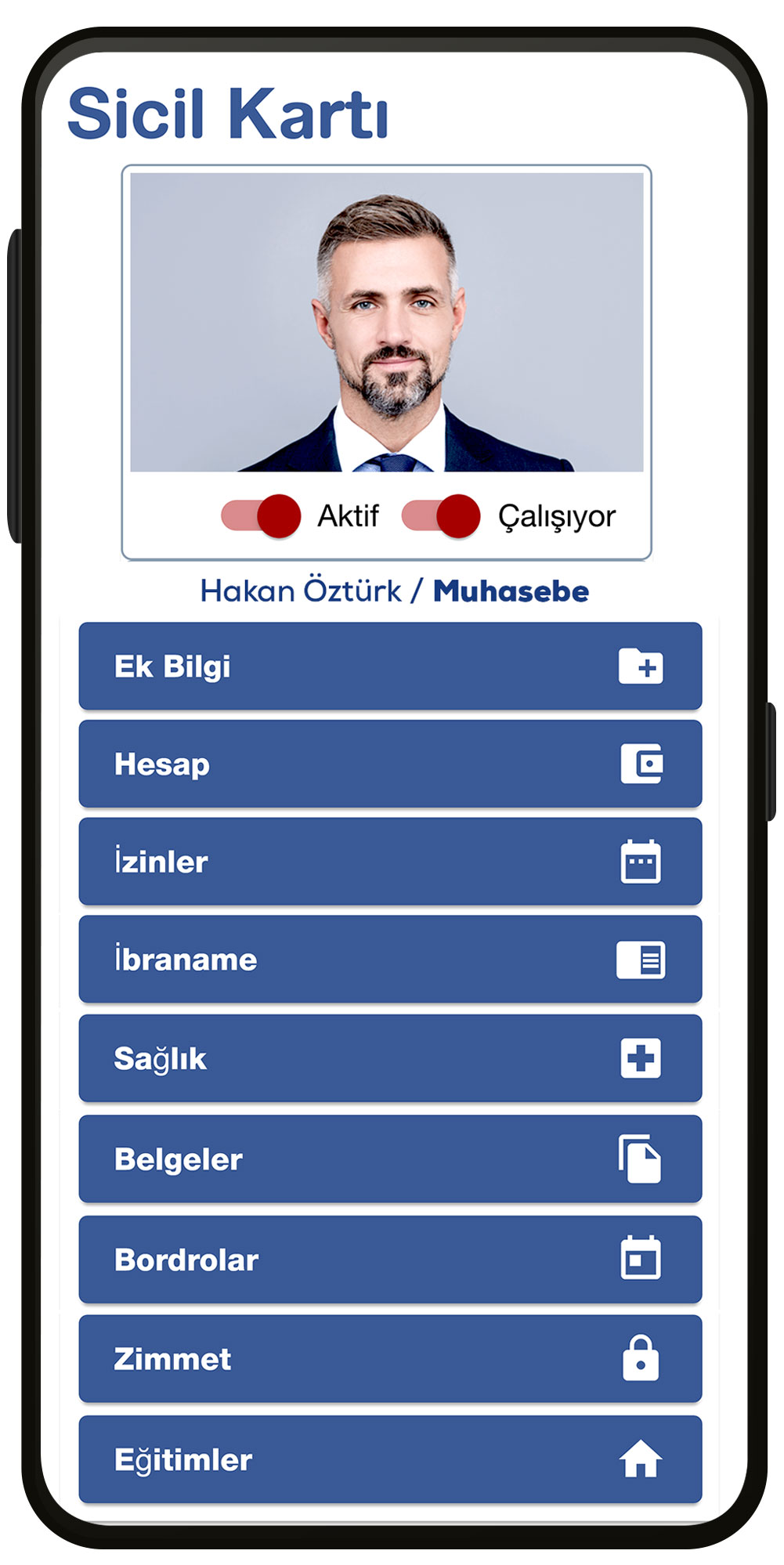
Task: Toggle the Aktif switch
Action: pyautogui.click(x=262, y=516)
